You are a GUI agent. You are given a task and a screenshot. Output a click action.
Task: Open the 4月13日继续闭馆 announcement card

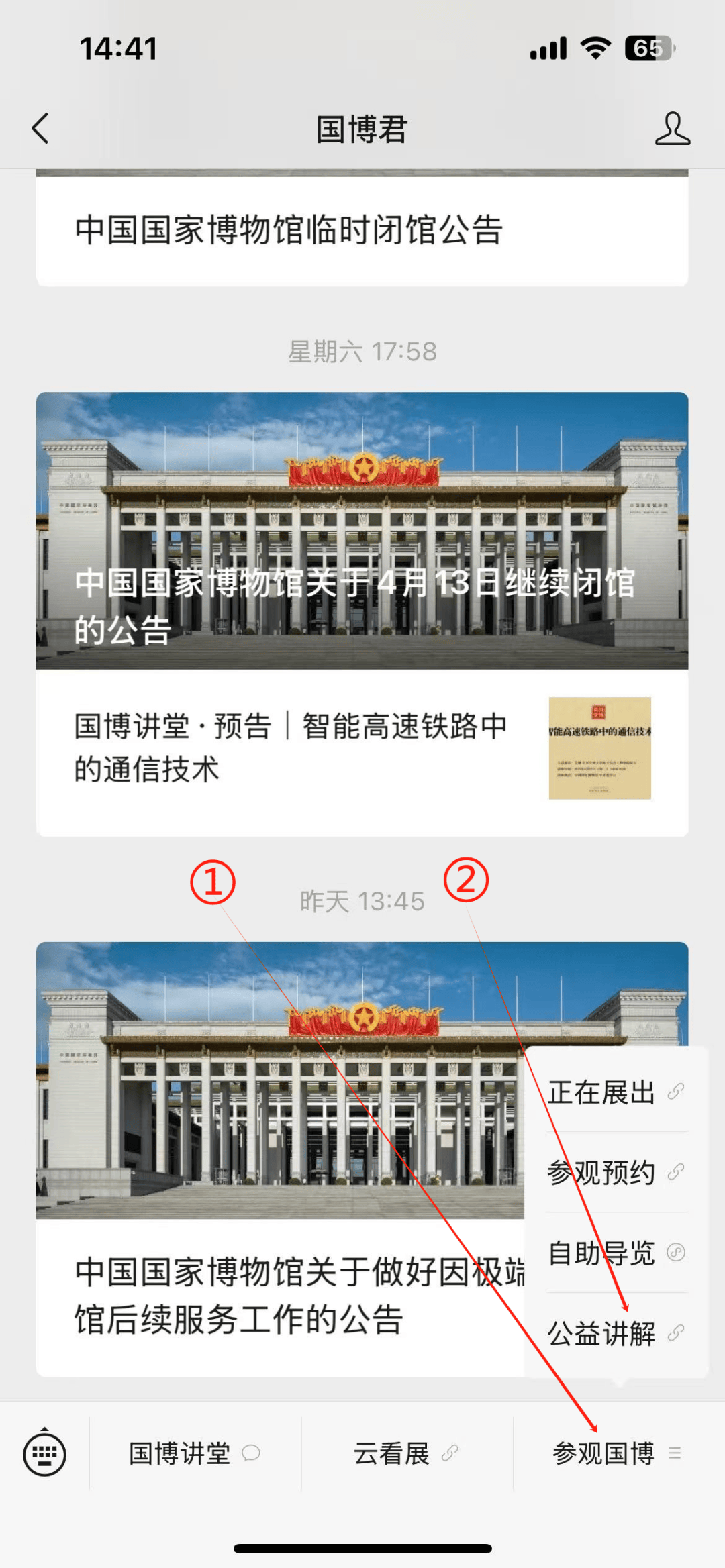pyautogui.click(x=362, y=530)
